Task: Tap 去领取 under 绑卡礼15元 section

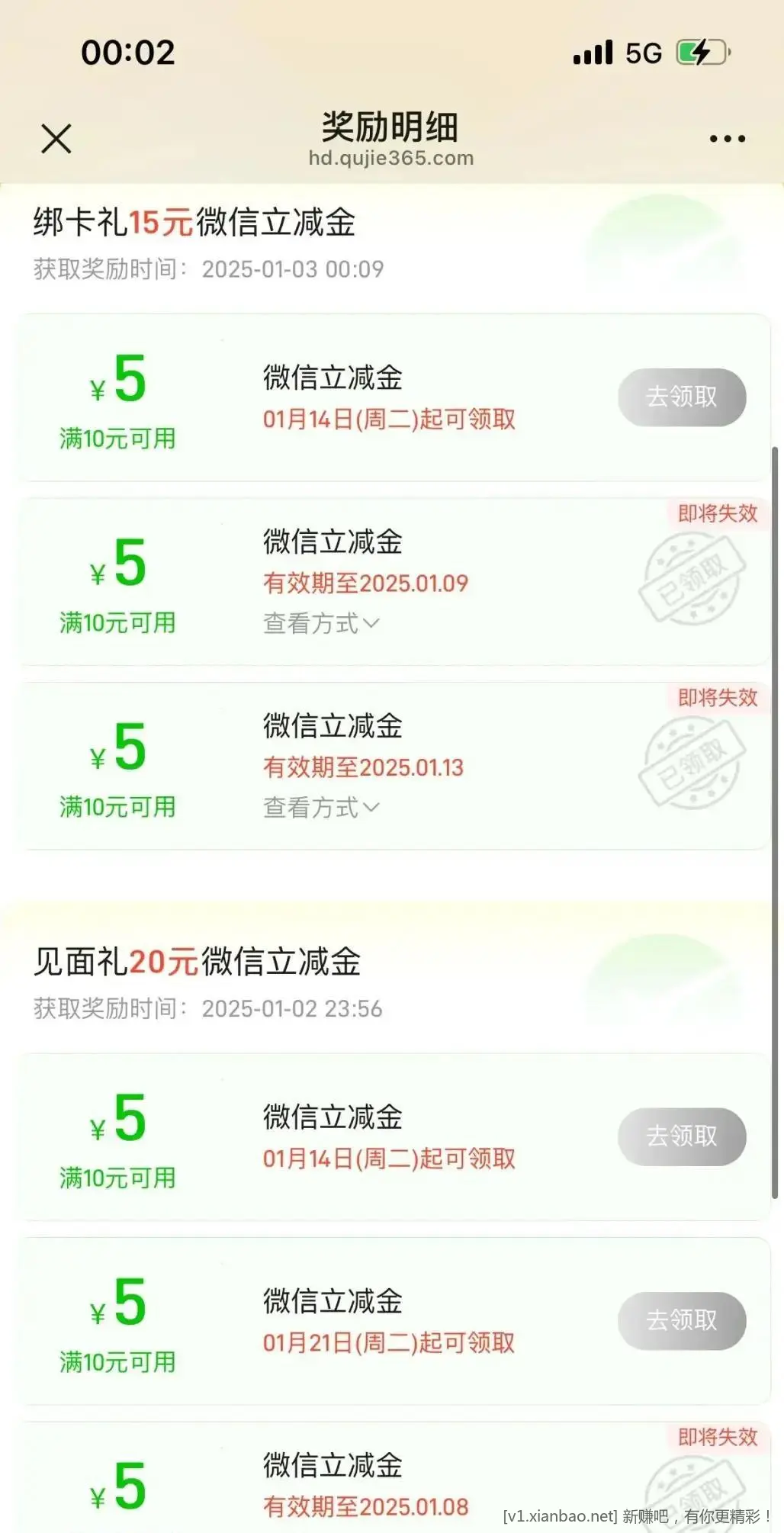Action: pyautogui.click(x=681, y=397)
